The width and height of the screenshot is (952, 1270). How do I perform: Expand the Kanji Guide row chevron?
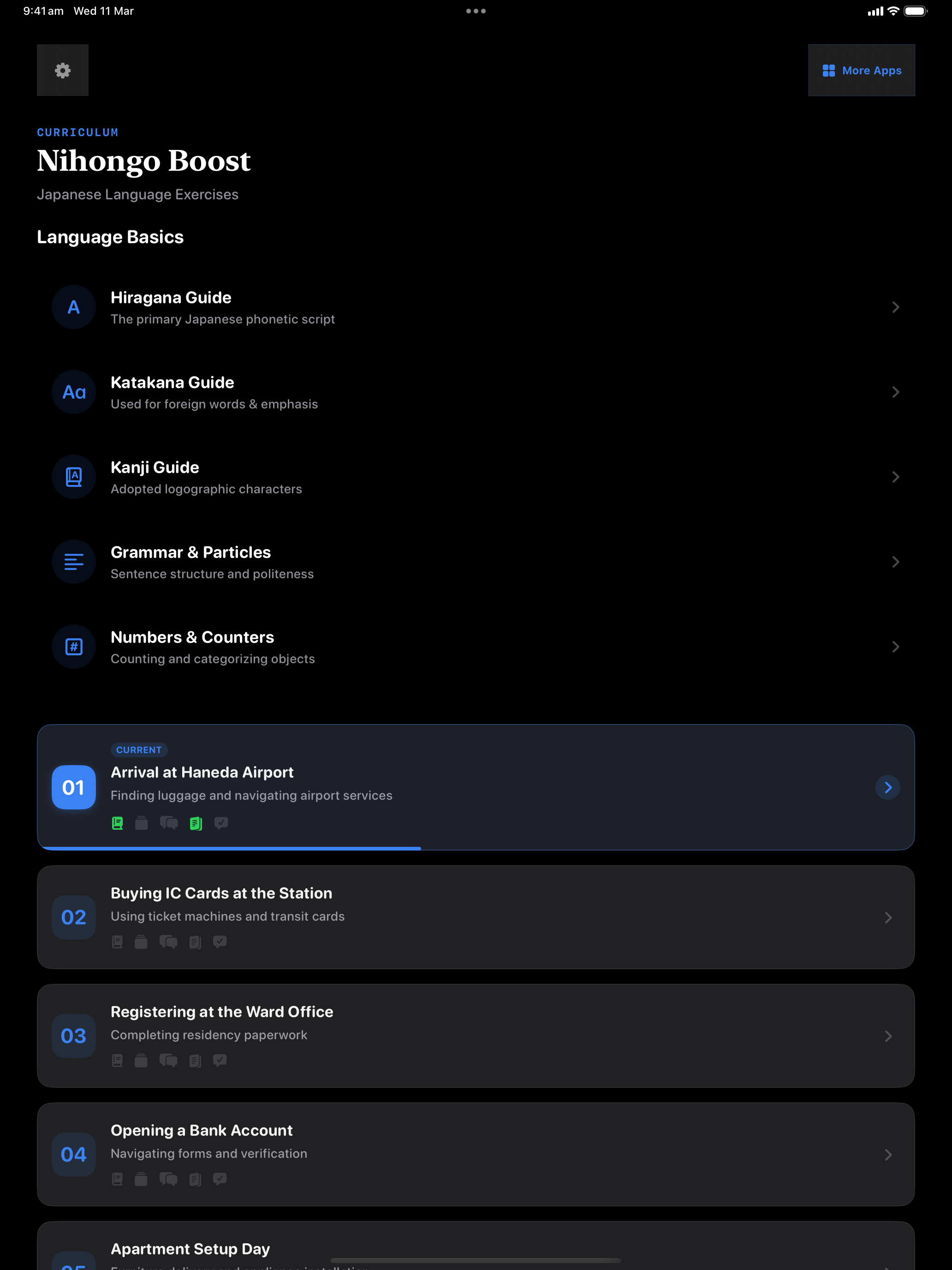point(896,477)
